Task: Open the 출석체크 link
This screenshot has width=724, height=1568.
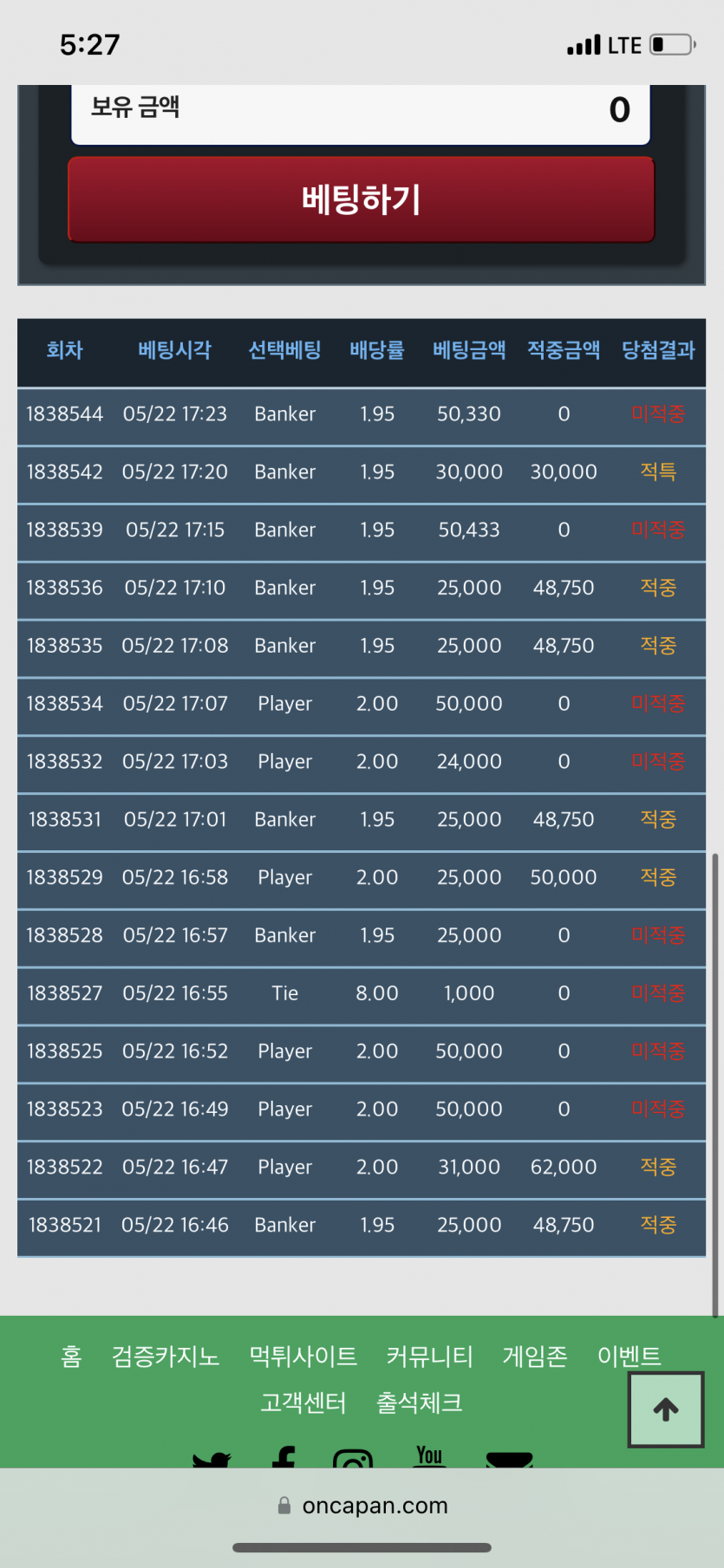Action: [420, 1402]
